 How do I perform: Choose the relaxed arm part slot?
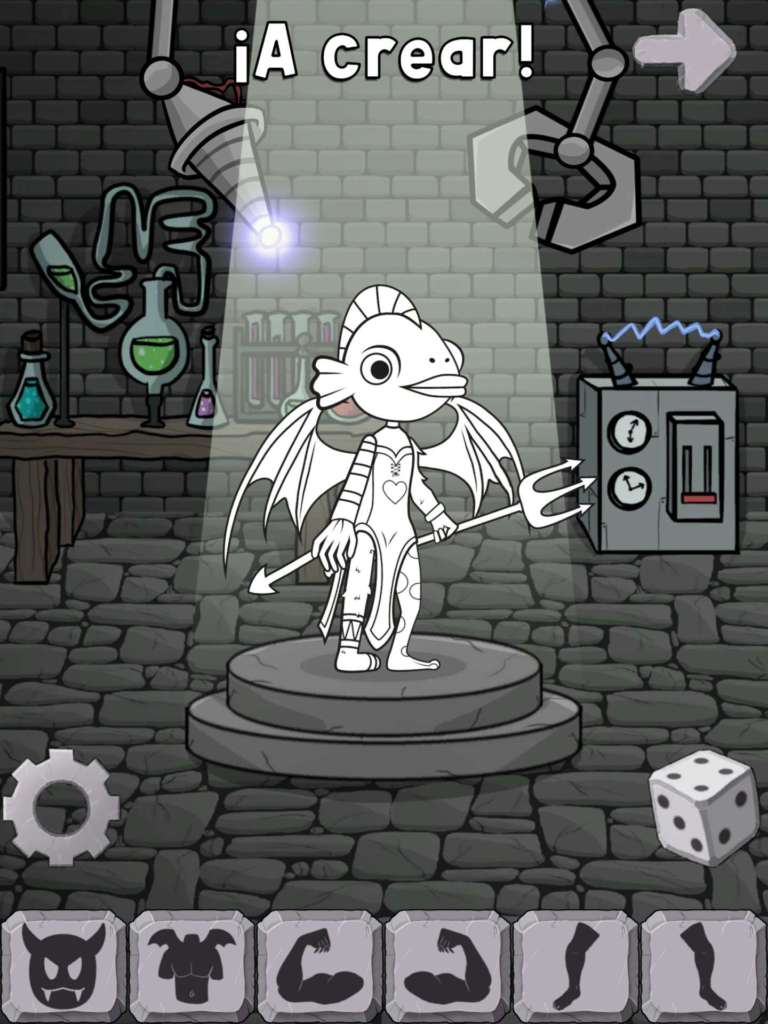320,966
